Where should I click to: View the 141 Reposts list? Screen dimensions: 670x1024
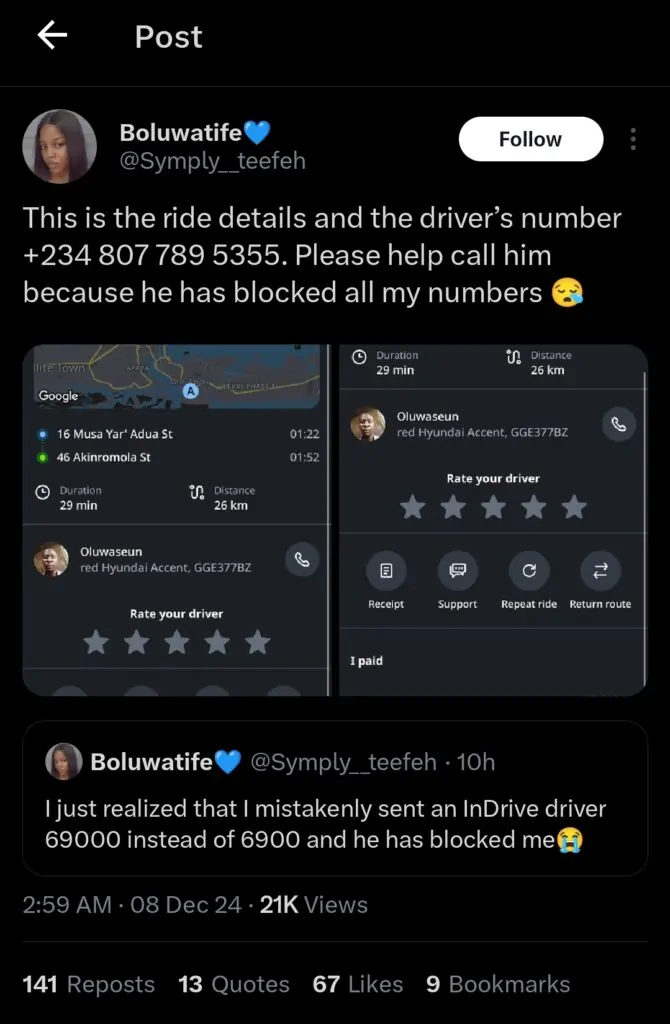click(x=88, y=984)
